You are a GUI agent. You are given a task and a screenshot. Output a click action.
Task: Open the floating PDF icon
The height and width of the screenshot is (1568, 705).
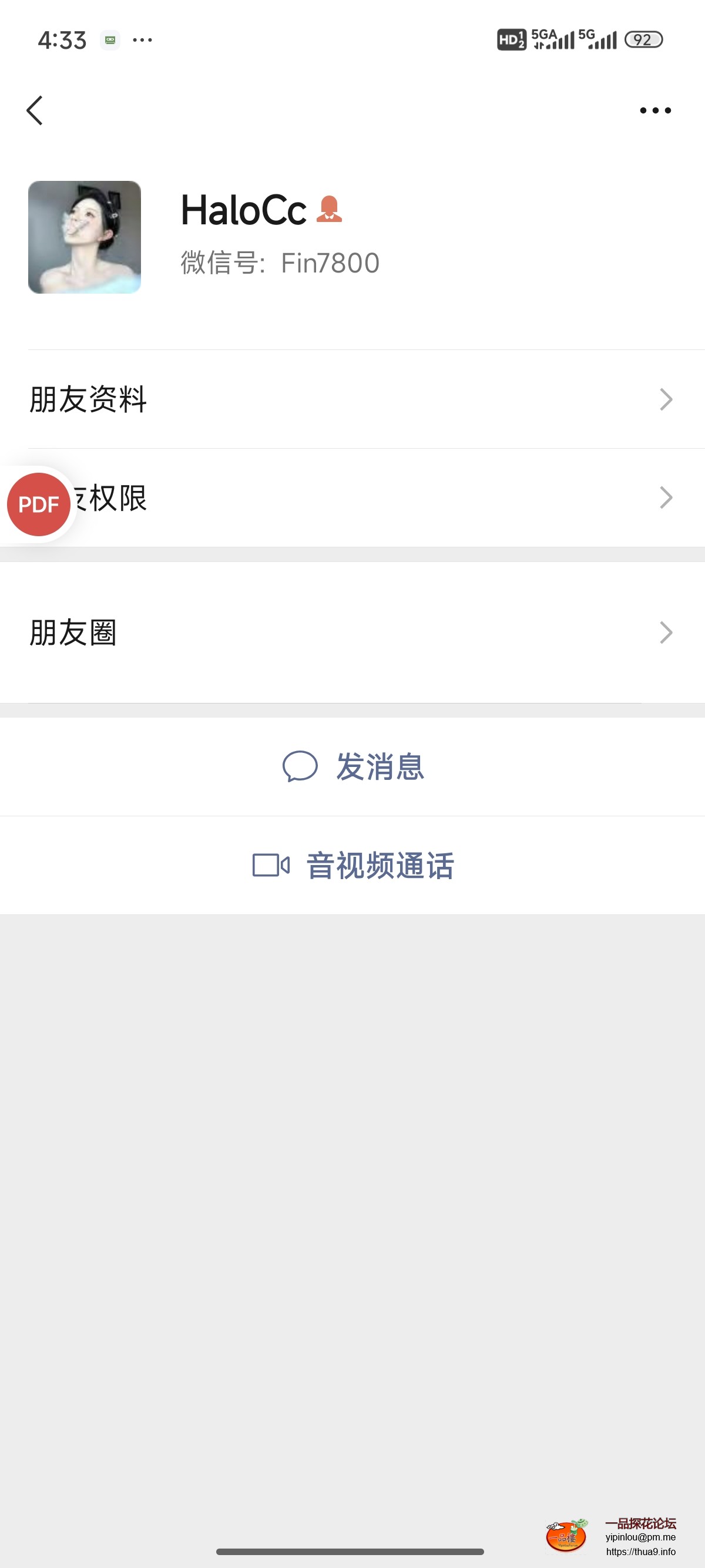[x=38, y=503]
